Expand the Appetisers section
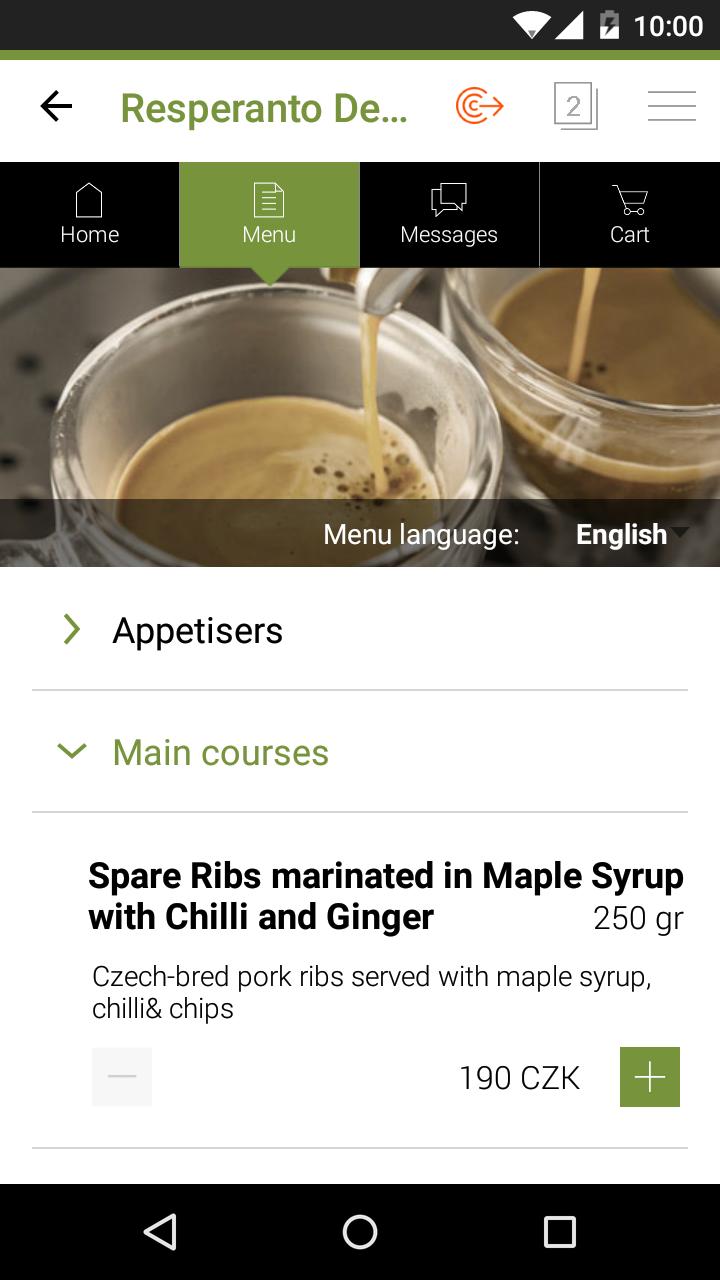The height and width of the screenshot is (1280, 720). (197, 630)
